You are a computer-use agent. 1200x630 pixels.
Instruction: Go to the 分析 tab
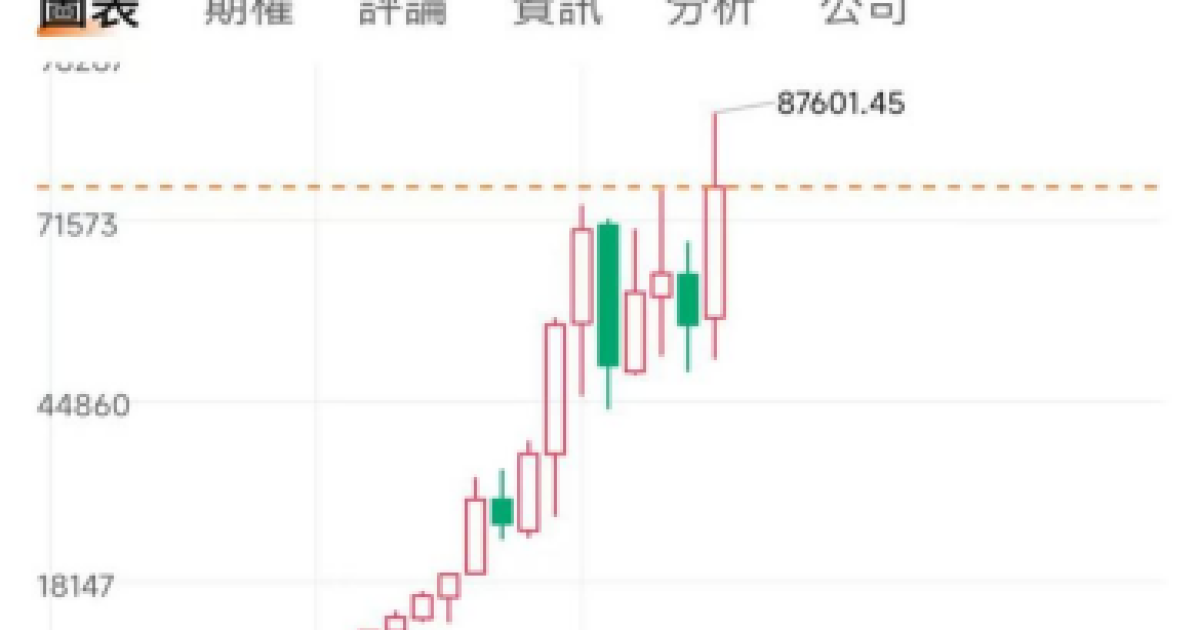click(711, 10)
